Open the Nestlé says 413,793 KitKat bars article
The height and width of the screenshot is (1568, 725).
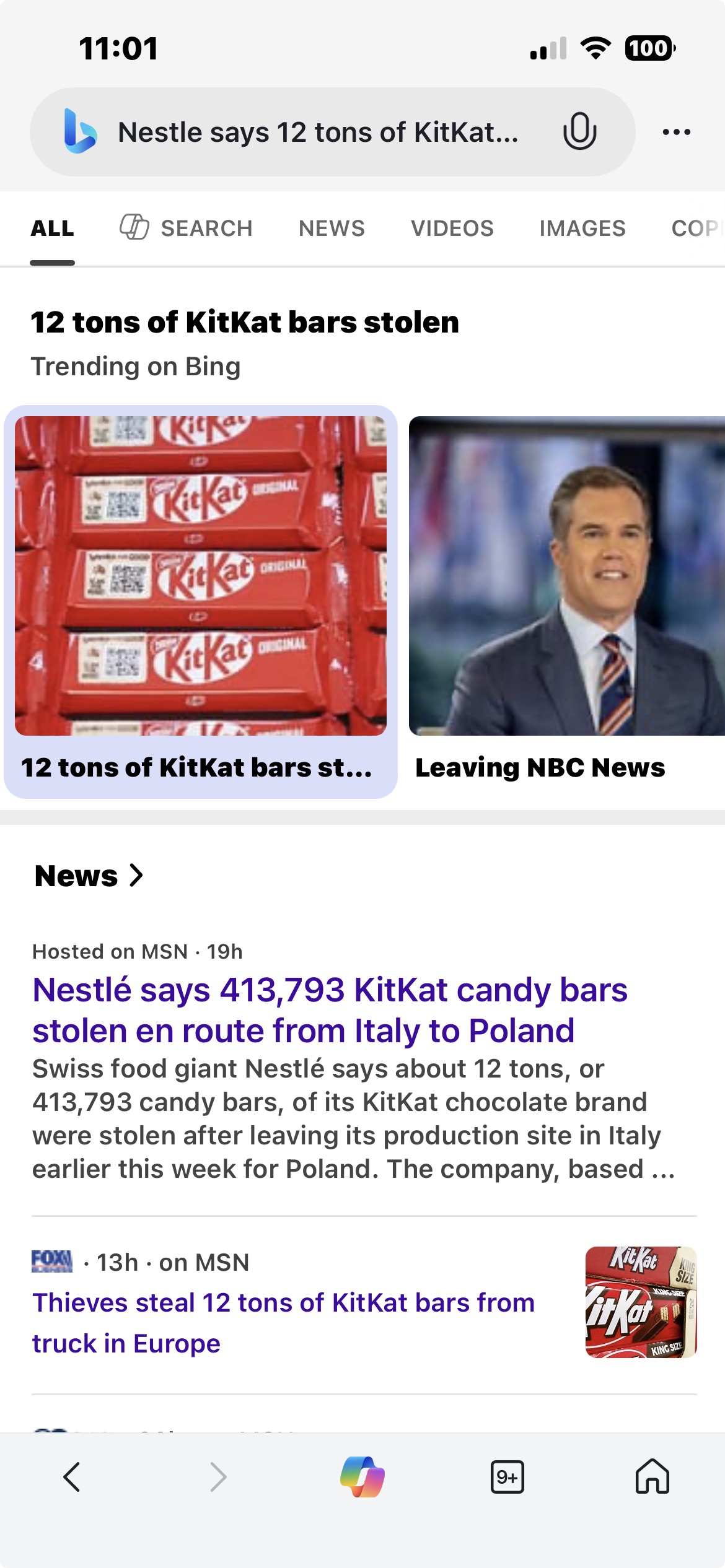click(x=330, y=1010)
